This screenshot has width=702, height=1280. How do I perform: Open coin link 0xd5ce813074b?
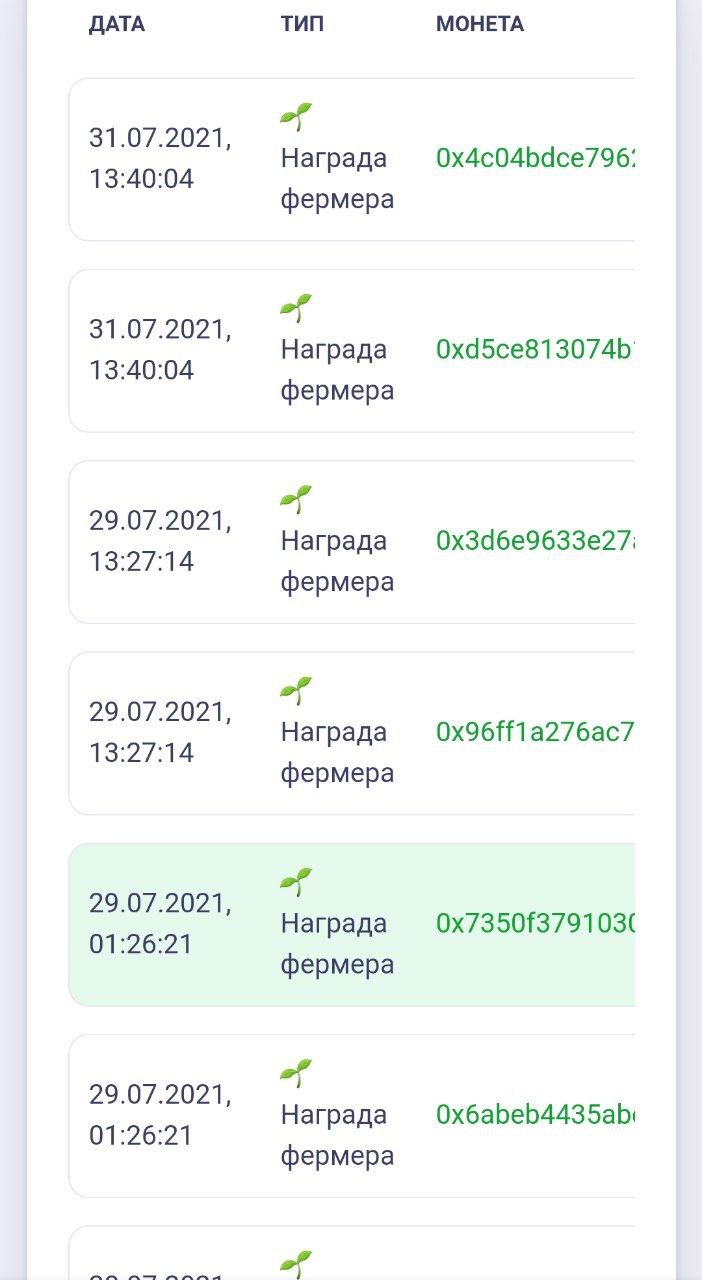pyautogui.click(x=536, y=349)
